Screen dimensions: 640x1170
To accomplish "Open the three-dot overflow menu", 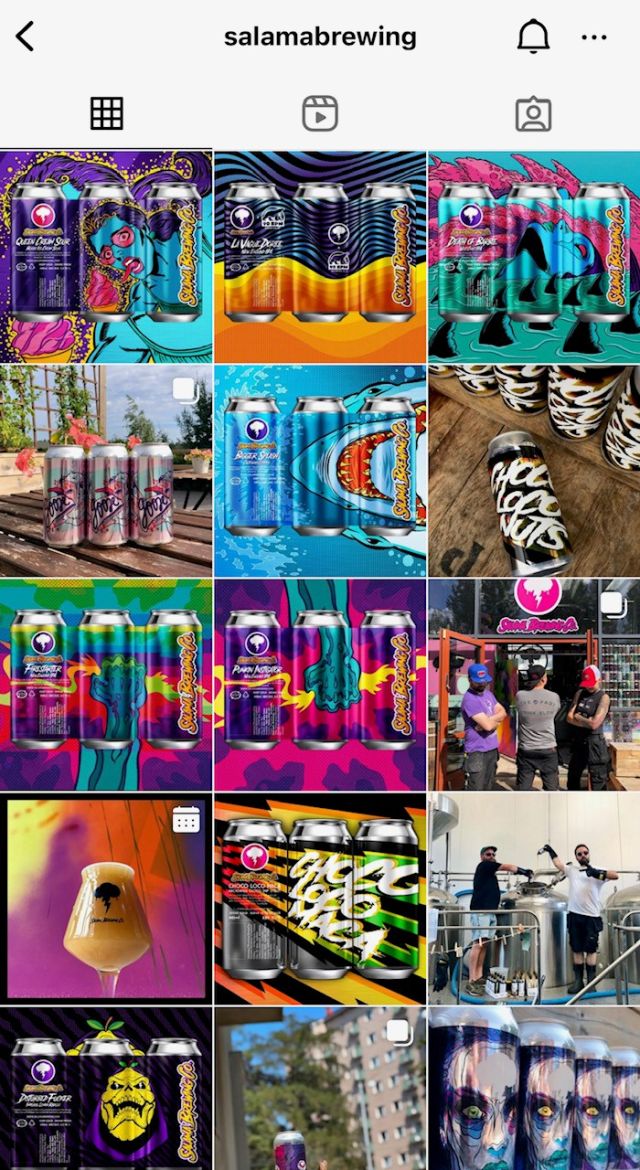I will [x=594, y=38].
